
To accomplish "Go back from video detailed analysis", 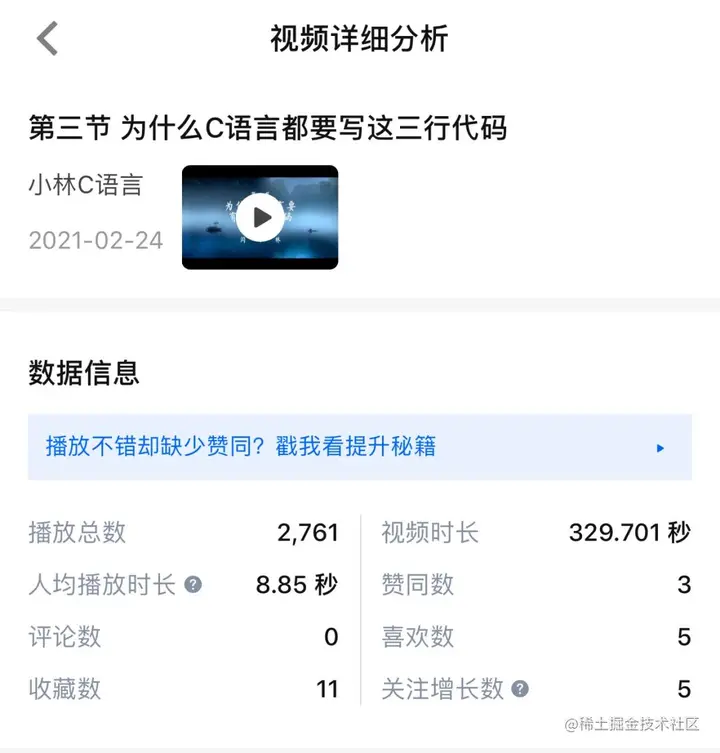I will (x=47, y=39).
